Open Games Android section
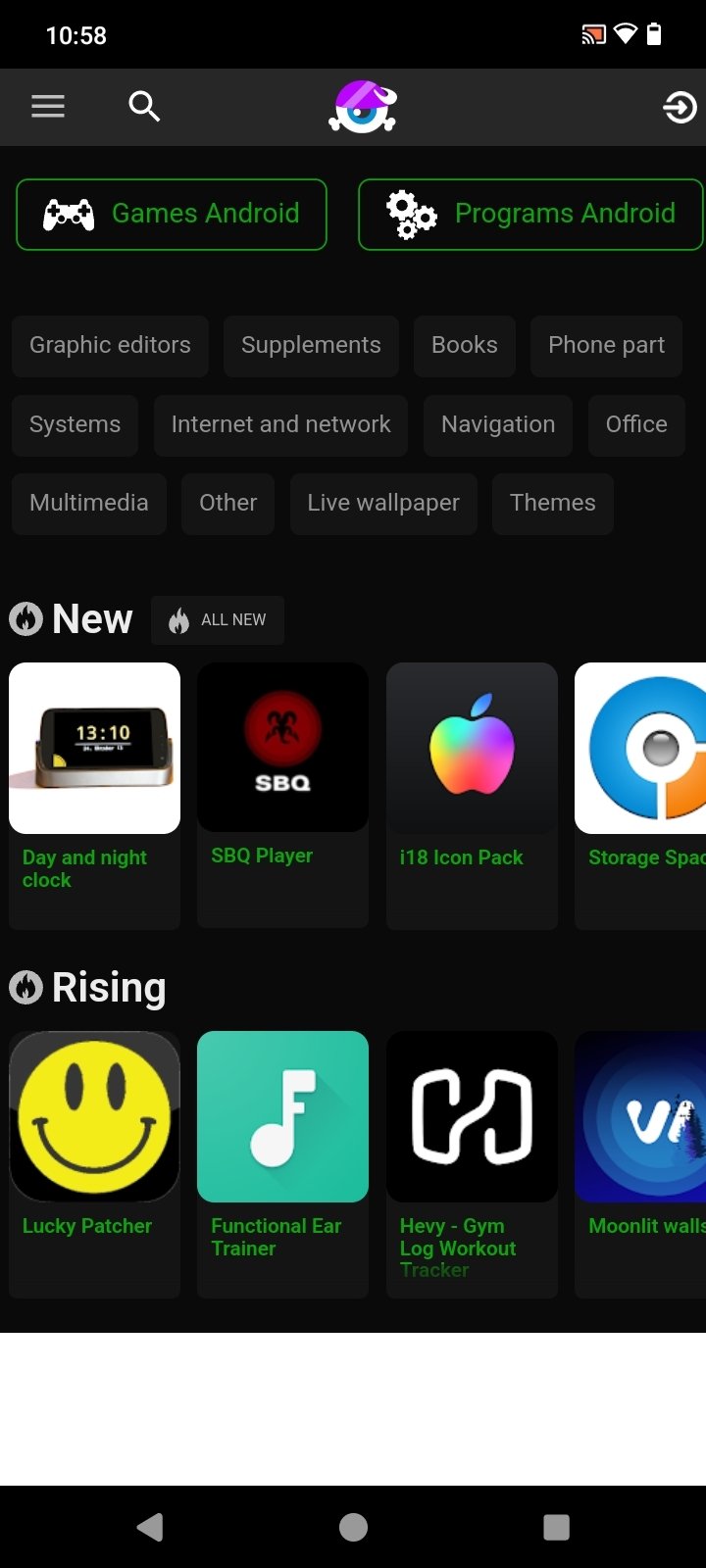Image resolution: width=706 pixels, height=1568 pixels. pos(172,214)
